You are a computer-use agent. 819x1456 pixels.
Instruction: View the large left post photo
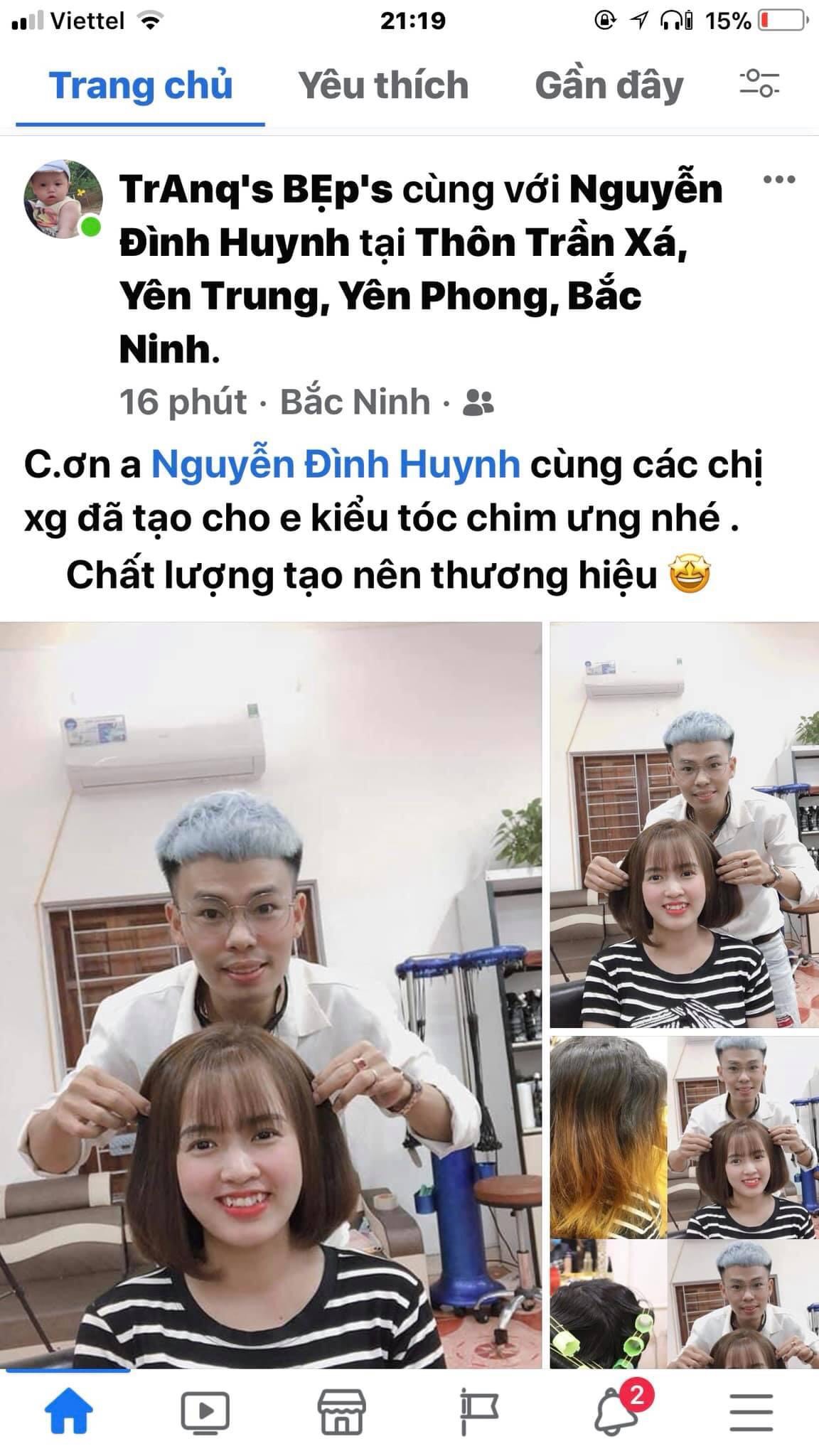click(x=271, y=996)
